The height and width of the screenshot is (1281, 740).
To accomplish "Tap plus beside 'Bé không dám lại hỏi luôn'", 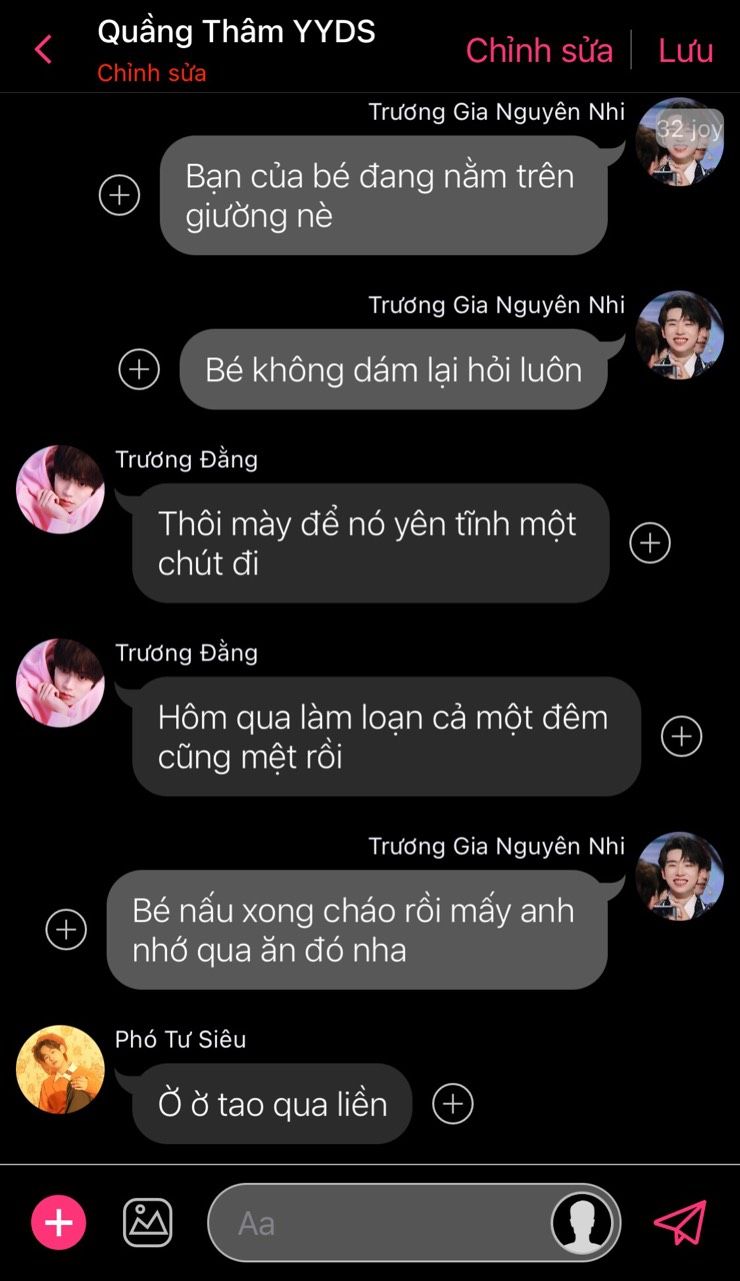I will click(139, 370).
